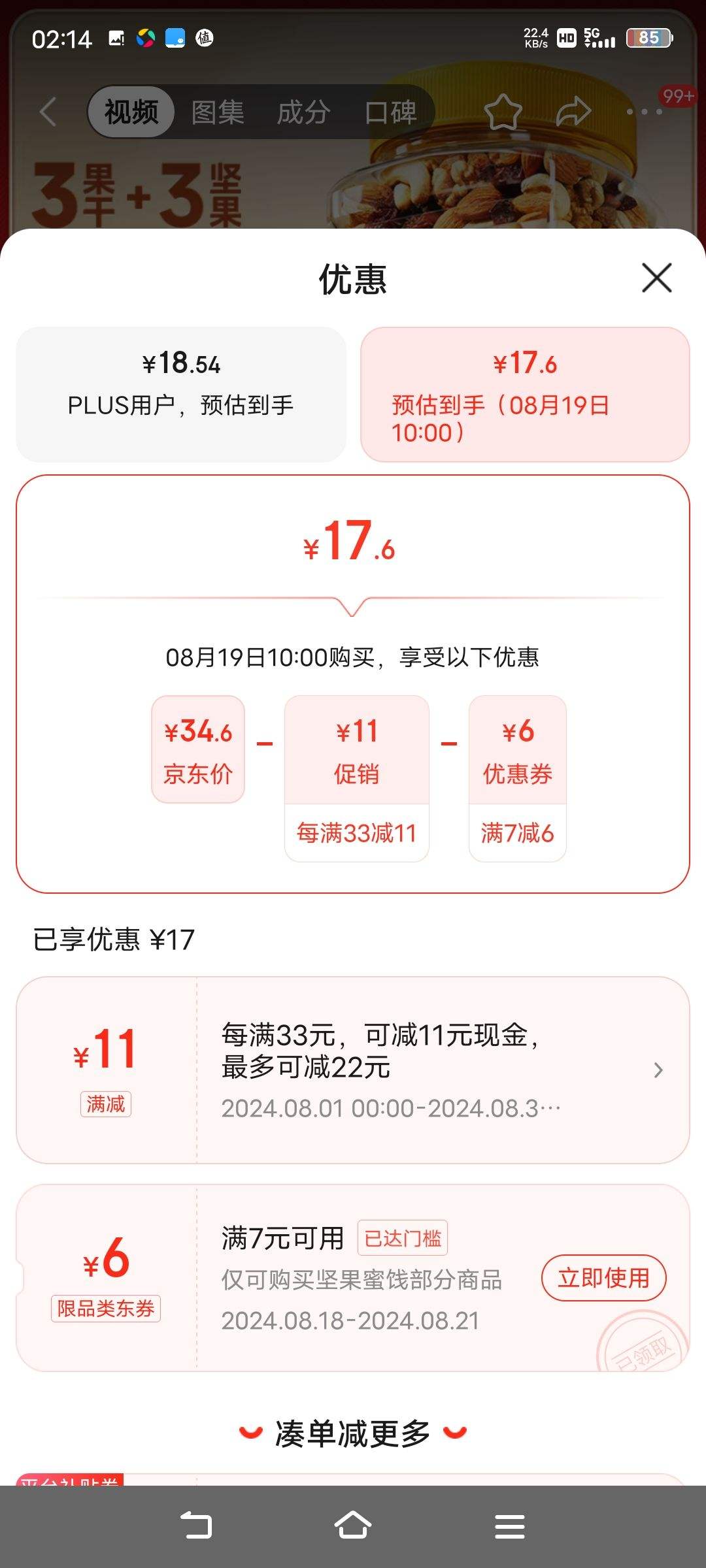This screenshot has width=706, height=1568.
Task: Switch to the 成分 tab
Action: click(305, 112)
